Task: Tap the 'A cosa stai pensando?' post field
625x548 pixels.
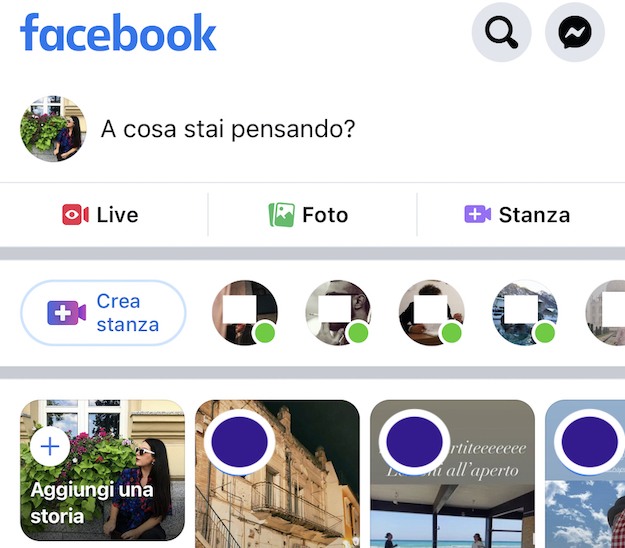Action: (x=228, y=130)
